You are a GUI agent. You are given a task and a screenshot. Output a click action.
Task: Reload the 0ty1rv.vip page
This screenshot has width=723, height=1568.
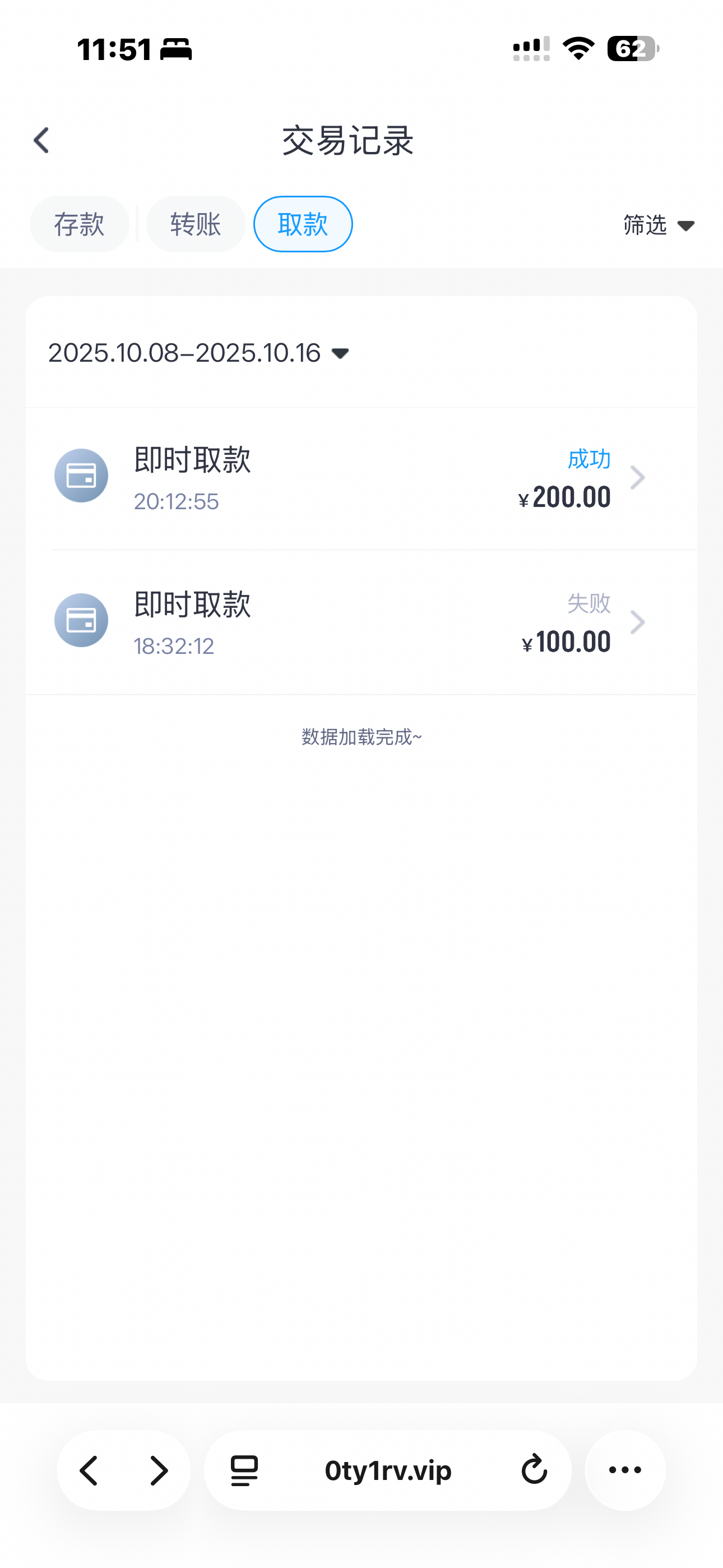[x=534, y=1470]
